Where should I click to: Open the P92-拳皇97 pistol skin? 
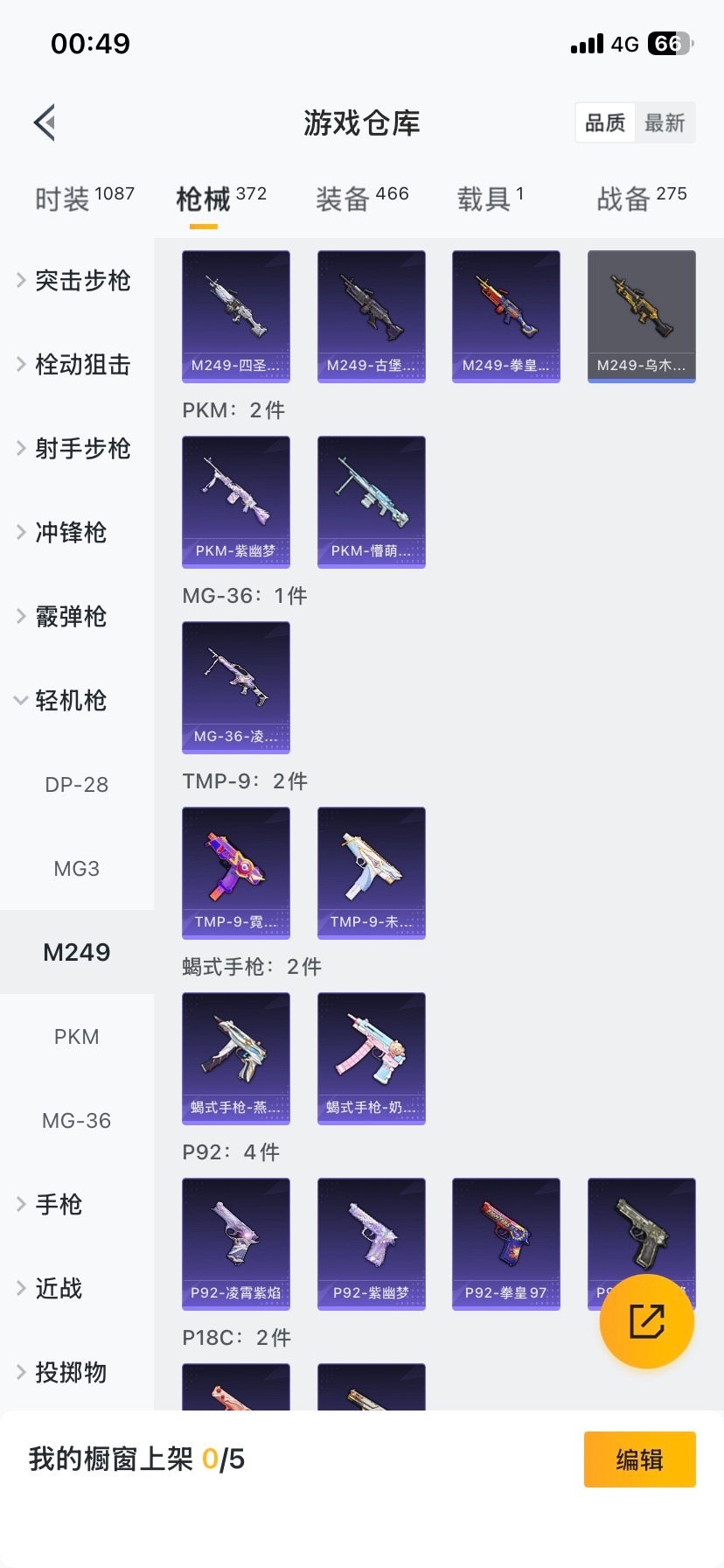click(x=505, y=1243)
